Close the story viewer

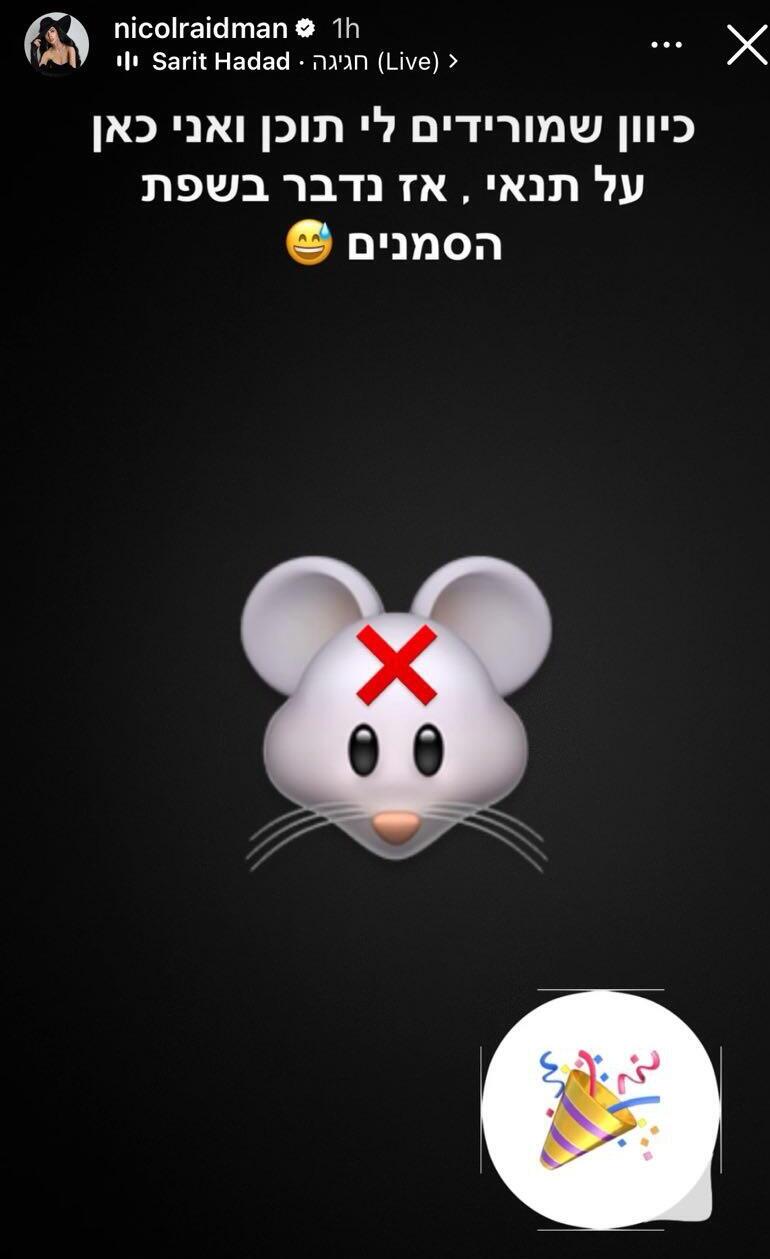click(x=746, y=45)
